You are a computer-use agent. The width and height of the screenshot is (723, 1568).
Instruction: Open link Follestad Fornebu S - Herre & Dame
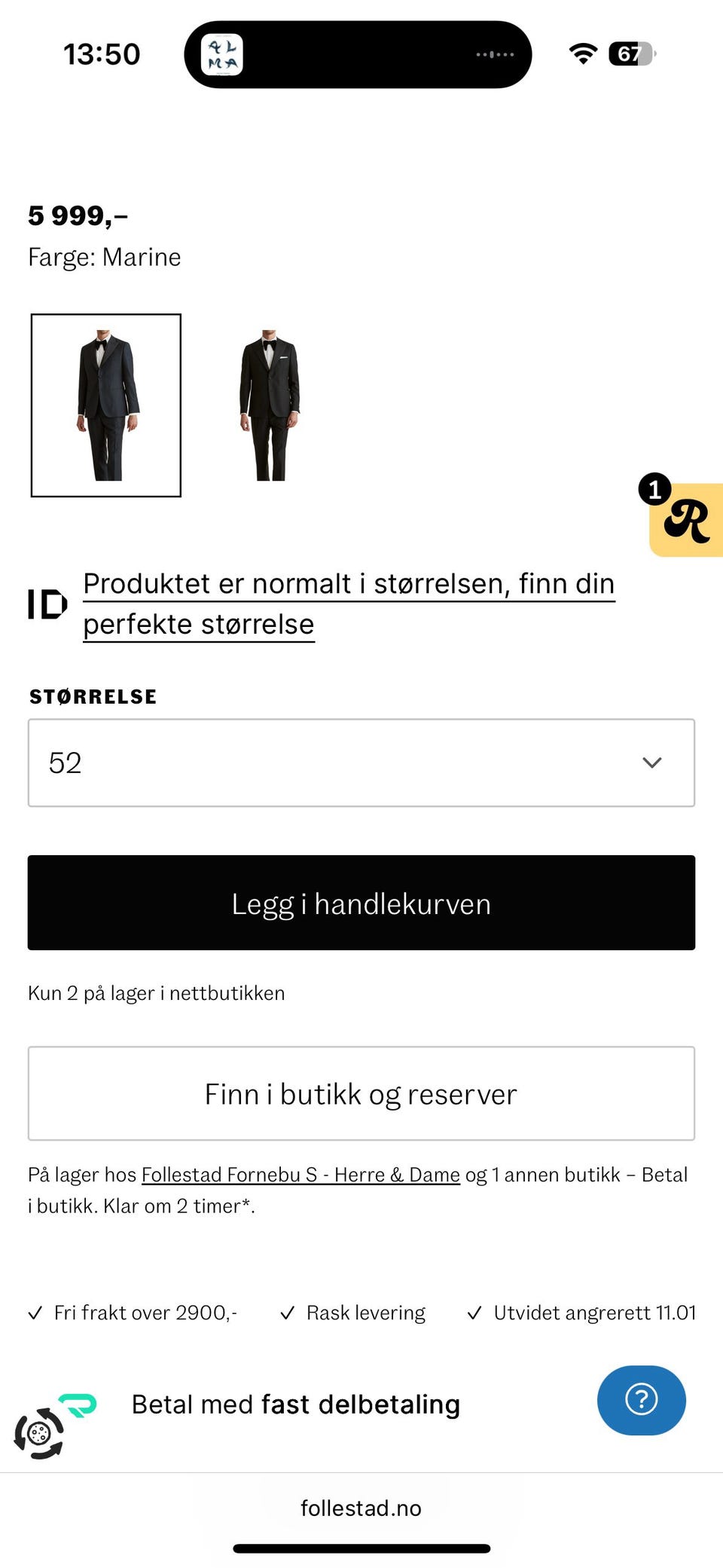300,1174
